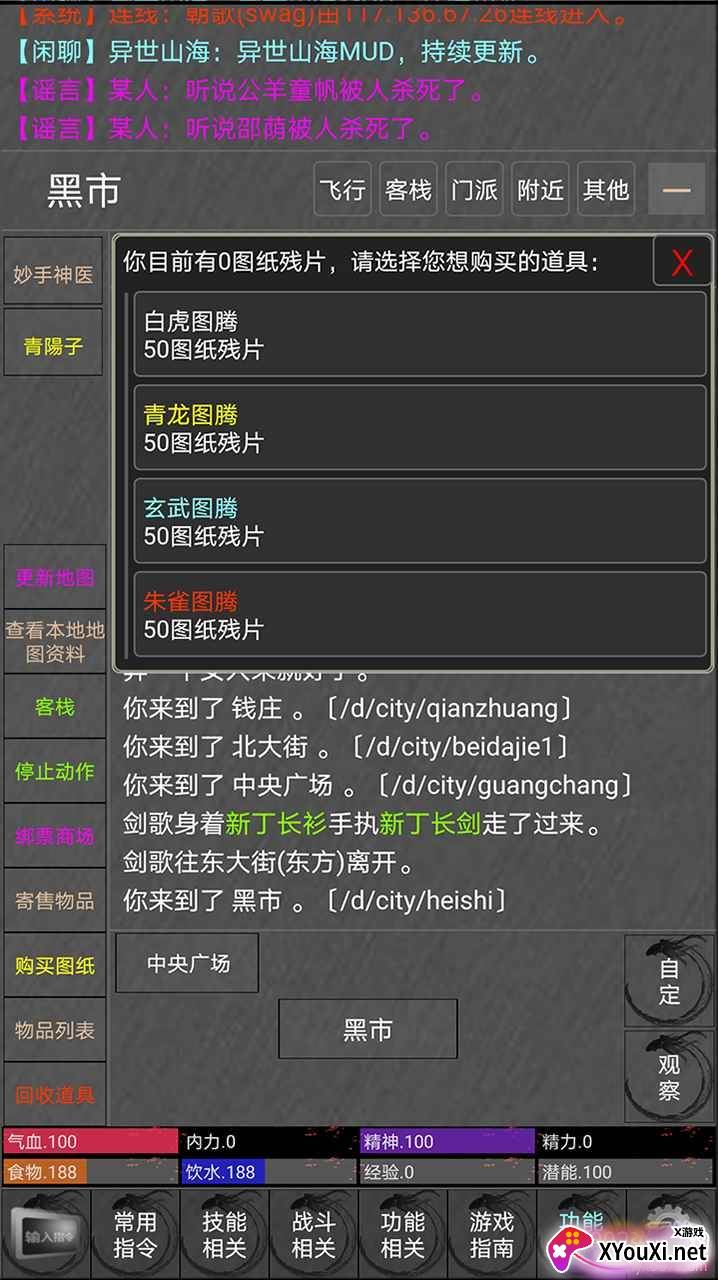This screenshot has height=1280, width=718.
Task: Move to 中央广场
Action: (188, 963)
